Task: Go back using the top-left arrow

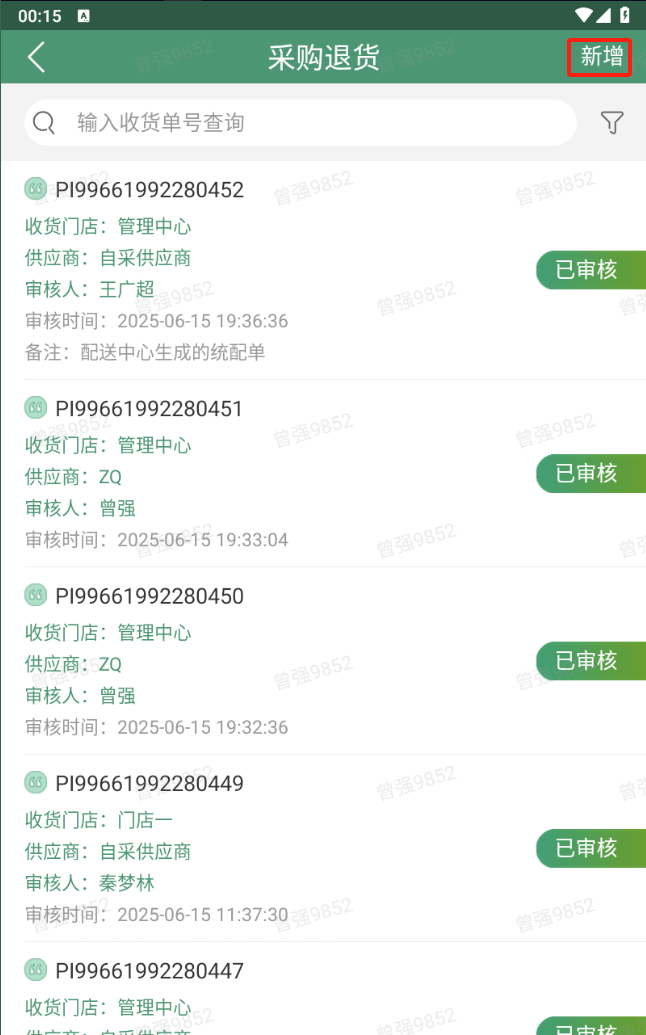Action: tap(37, 57)
